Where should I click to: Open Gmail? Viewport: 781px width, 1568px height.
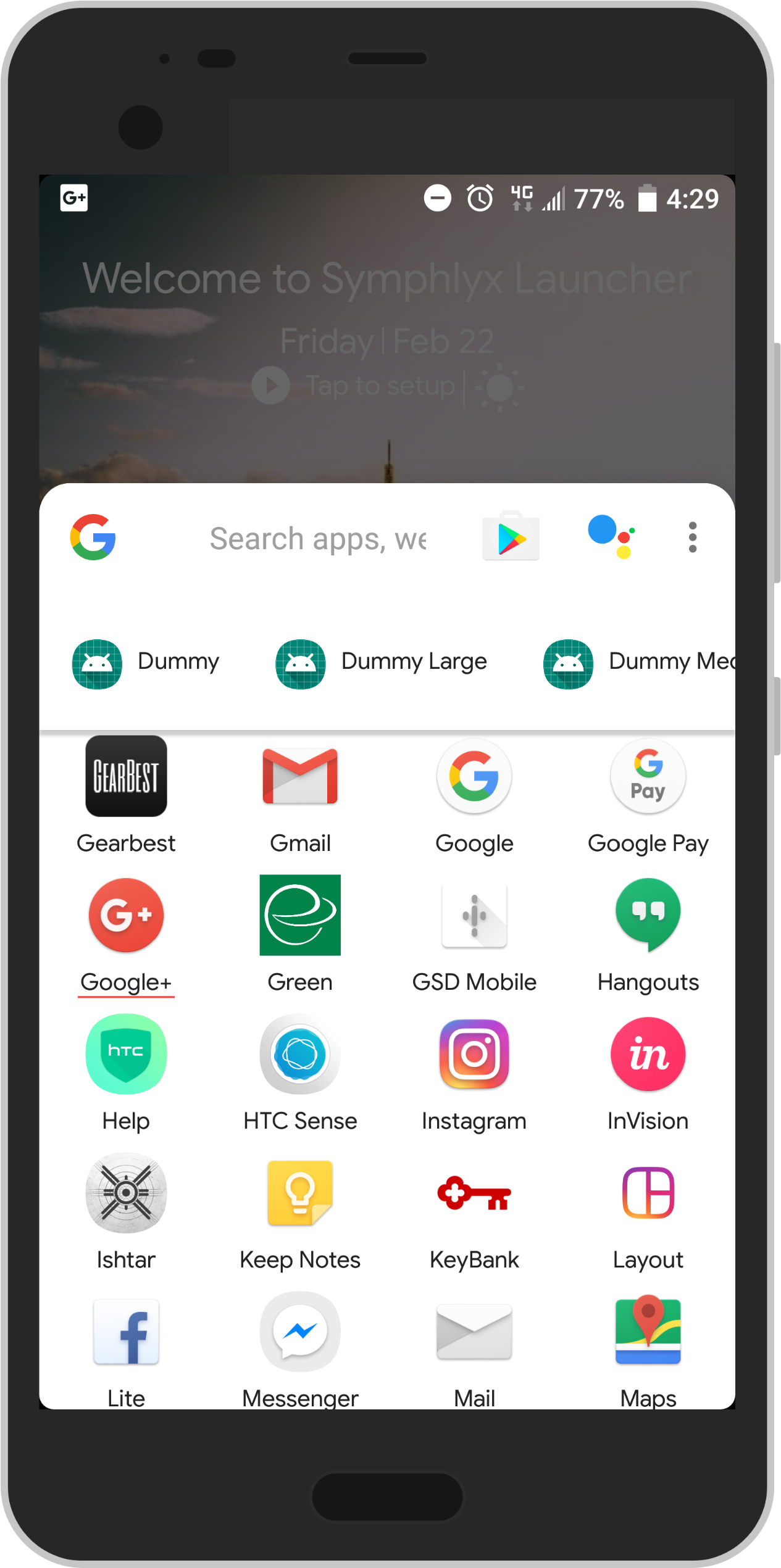[300, 776]
